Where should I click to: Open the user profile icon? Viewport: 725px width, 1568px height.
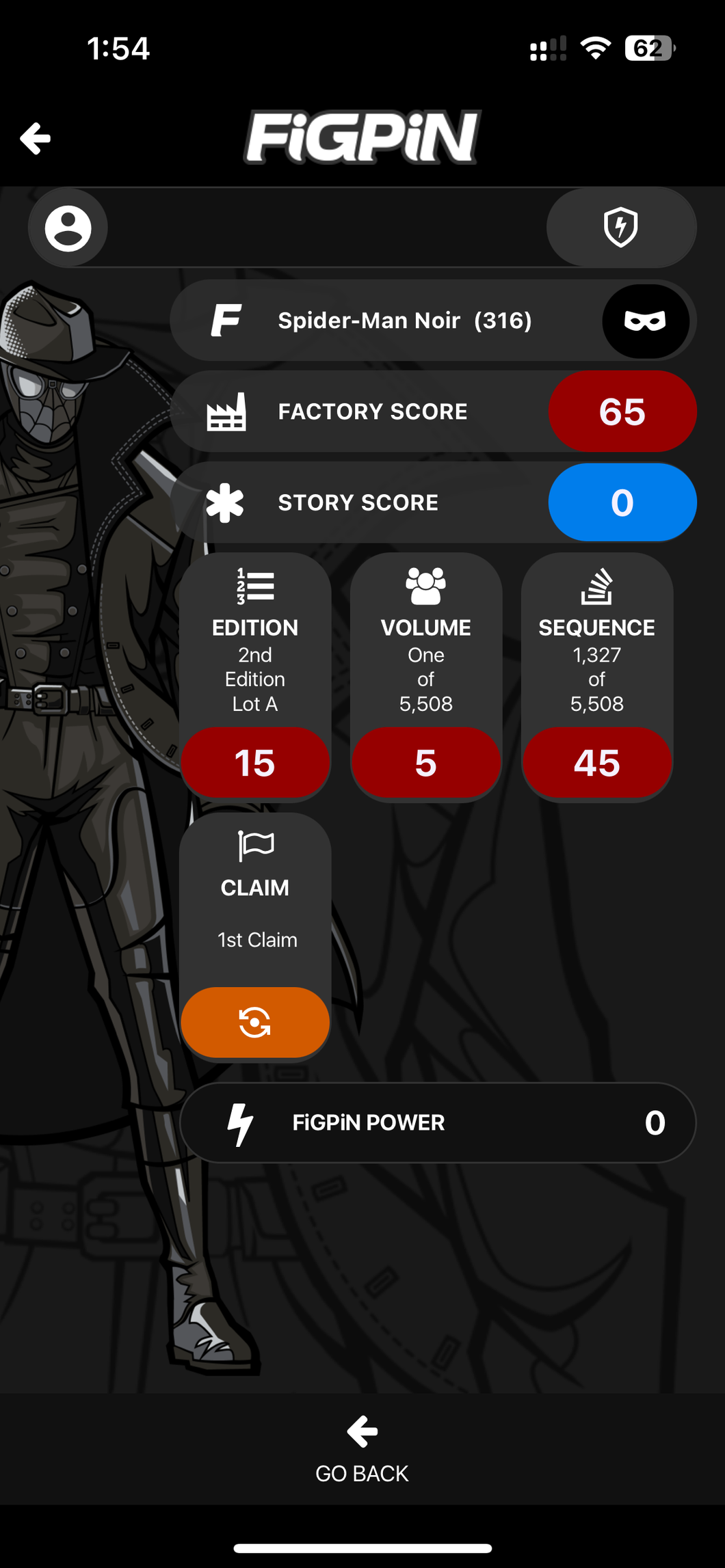[68, 228]
